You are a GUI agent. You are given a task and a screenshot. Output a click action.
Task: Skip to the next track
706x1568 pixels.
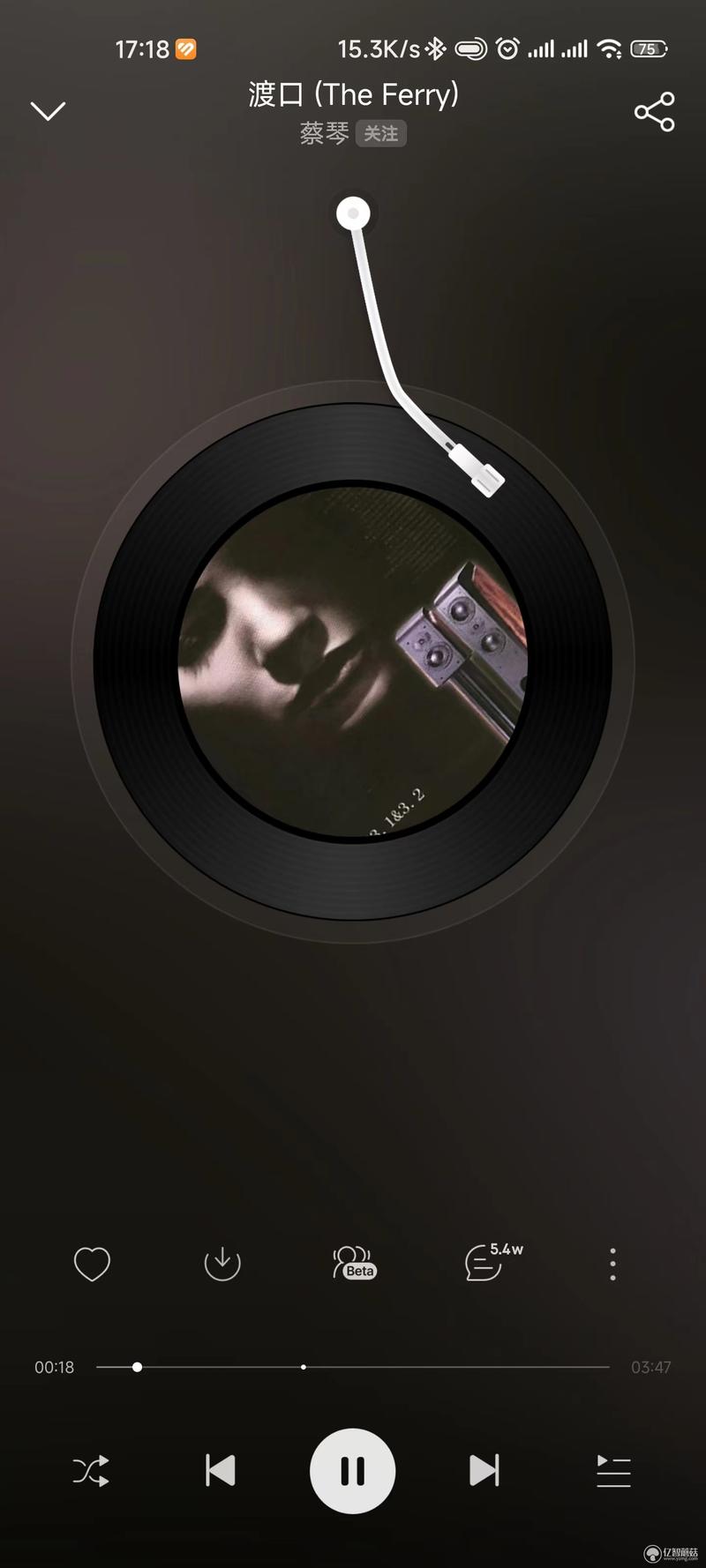(x=484, y=1471)
